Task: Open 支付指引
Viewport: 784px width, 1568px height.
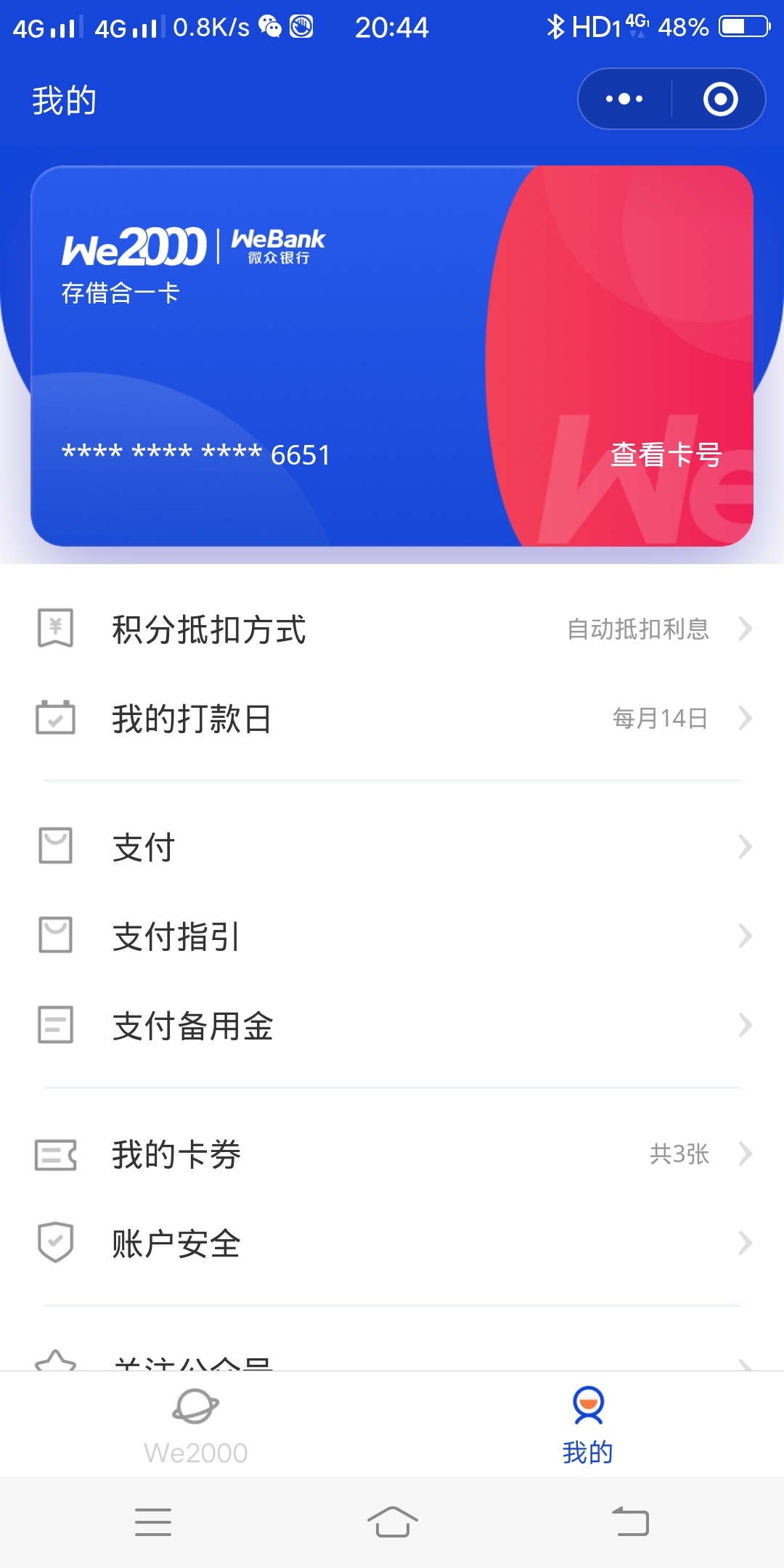Action: coord(392,936)
